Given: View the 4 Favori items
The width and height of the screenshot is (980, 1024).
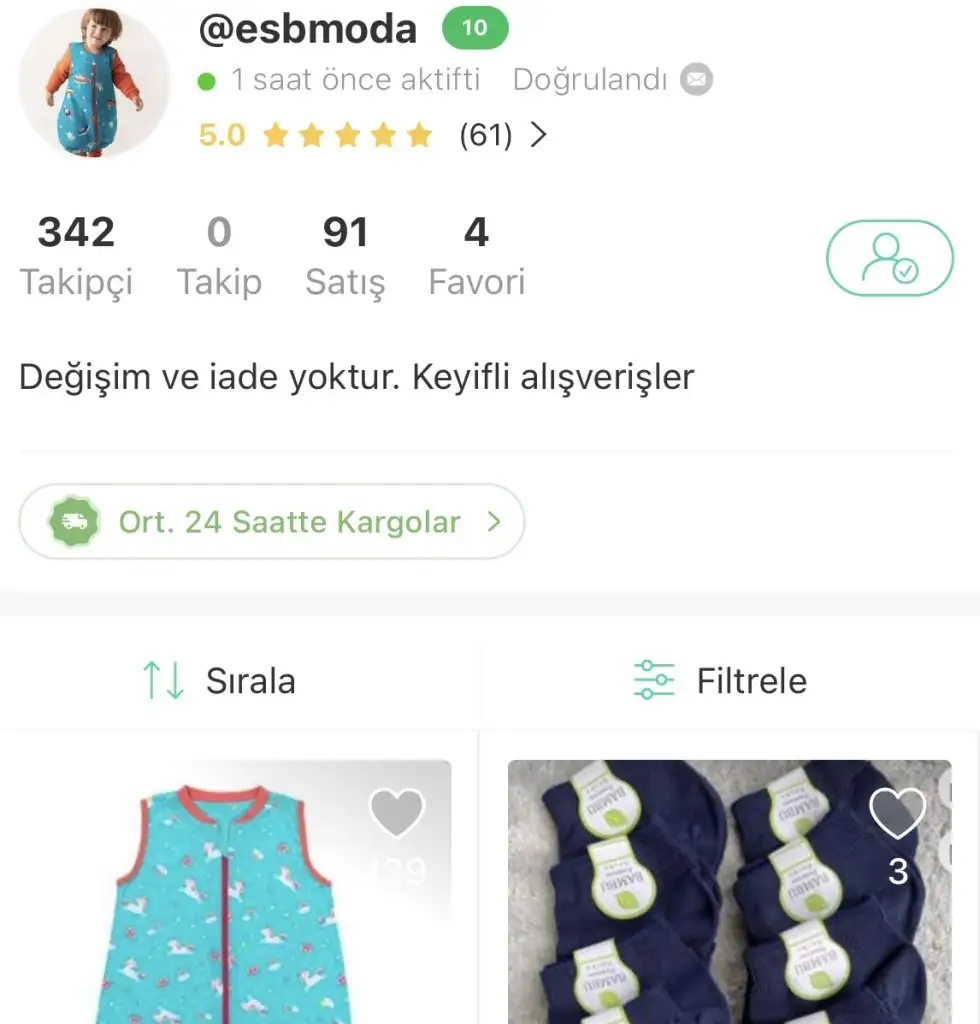Looking at the screenshot, I should [476, 256].
